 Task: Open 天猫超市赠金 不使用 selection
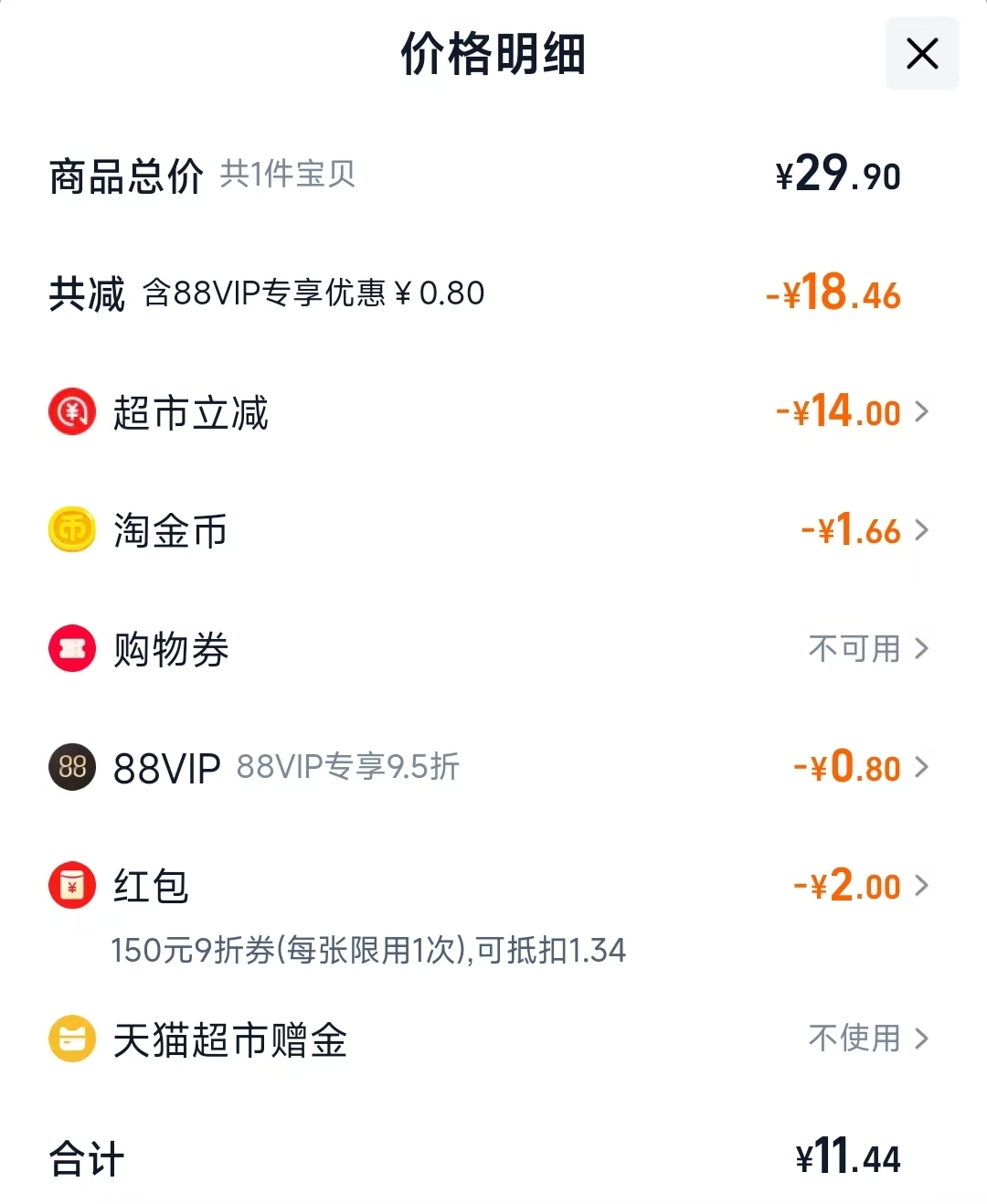click(x=925, y=1039)
